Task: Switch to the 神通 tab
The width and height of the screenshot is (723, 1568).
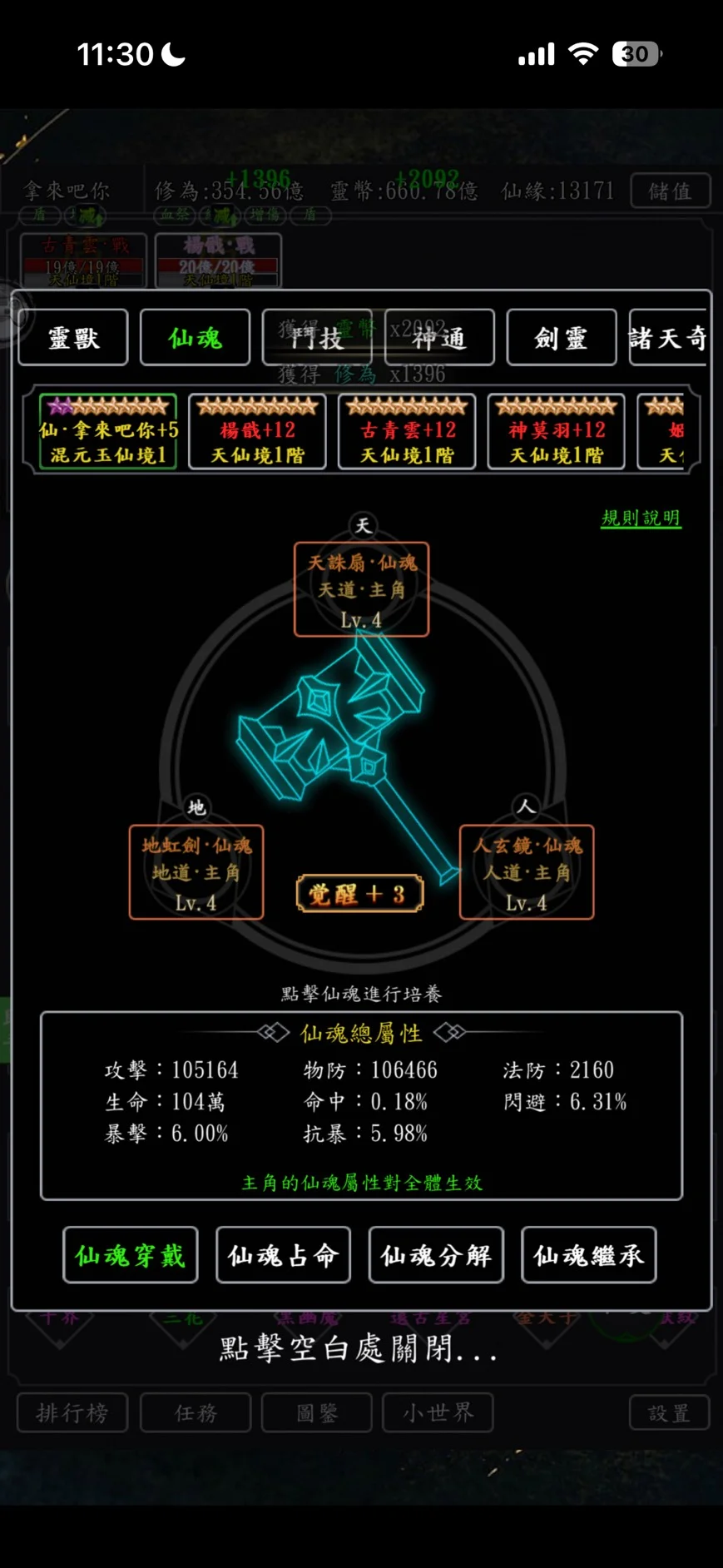Action: [x=439, y=338]
